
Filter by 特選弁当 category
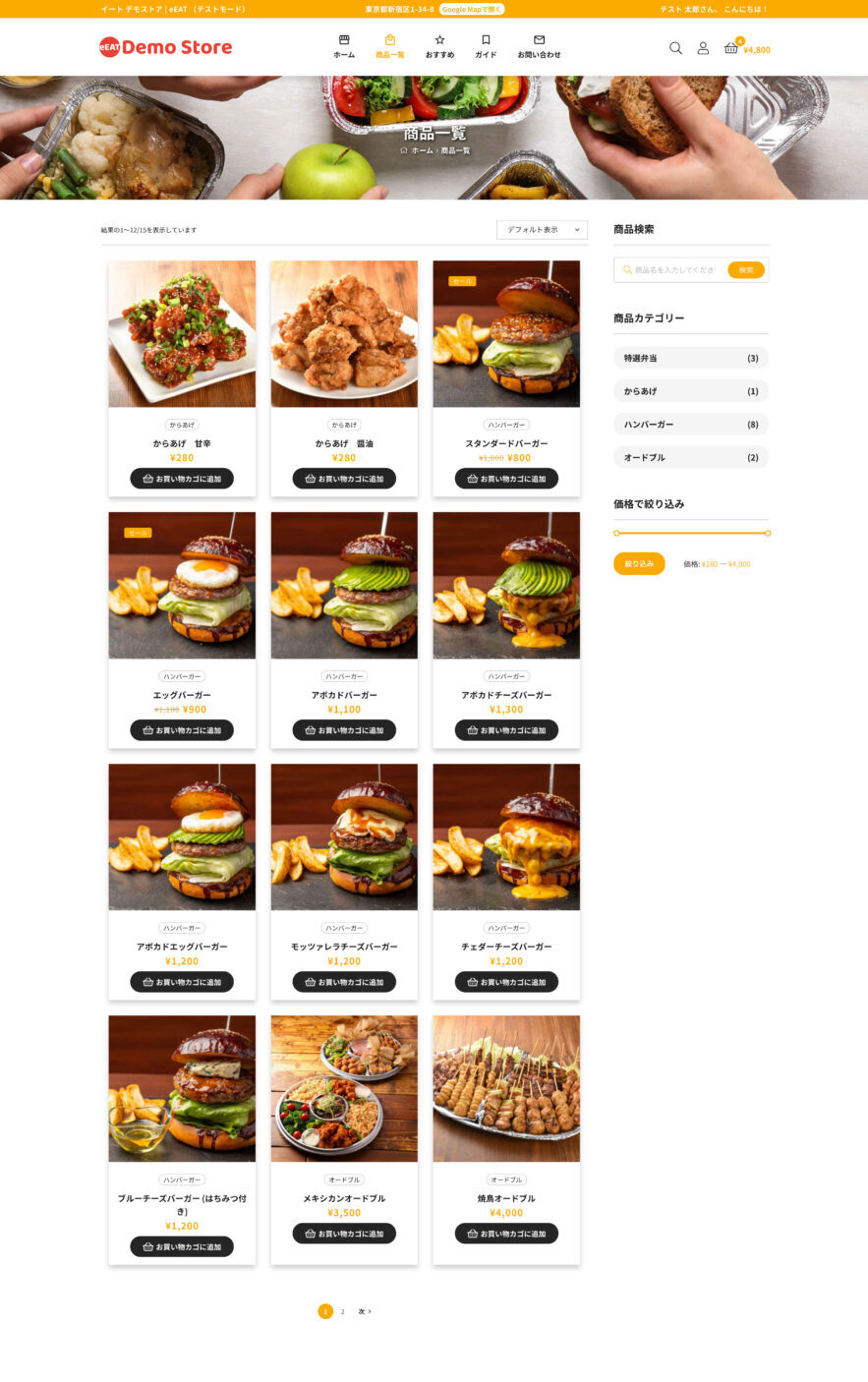tap(690, 359)
